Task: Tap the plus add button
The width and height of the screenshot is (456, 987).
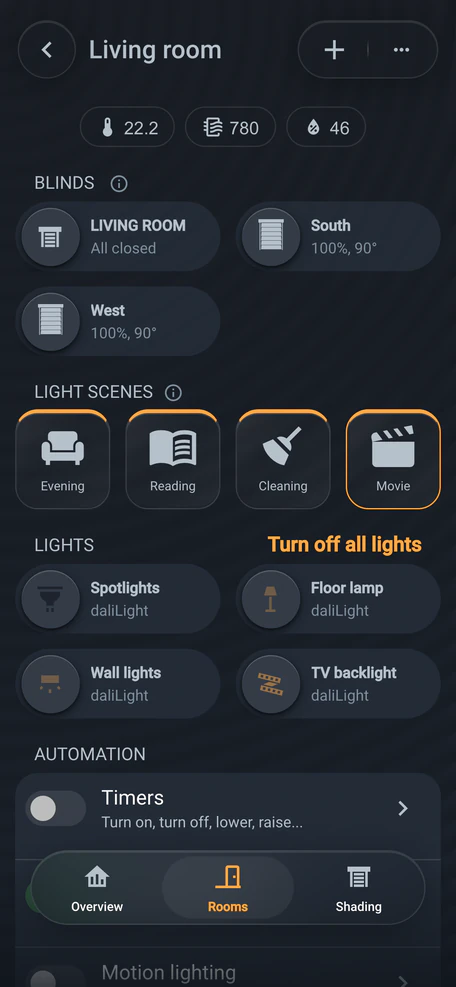Action: coord(334,50)
